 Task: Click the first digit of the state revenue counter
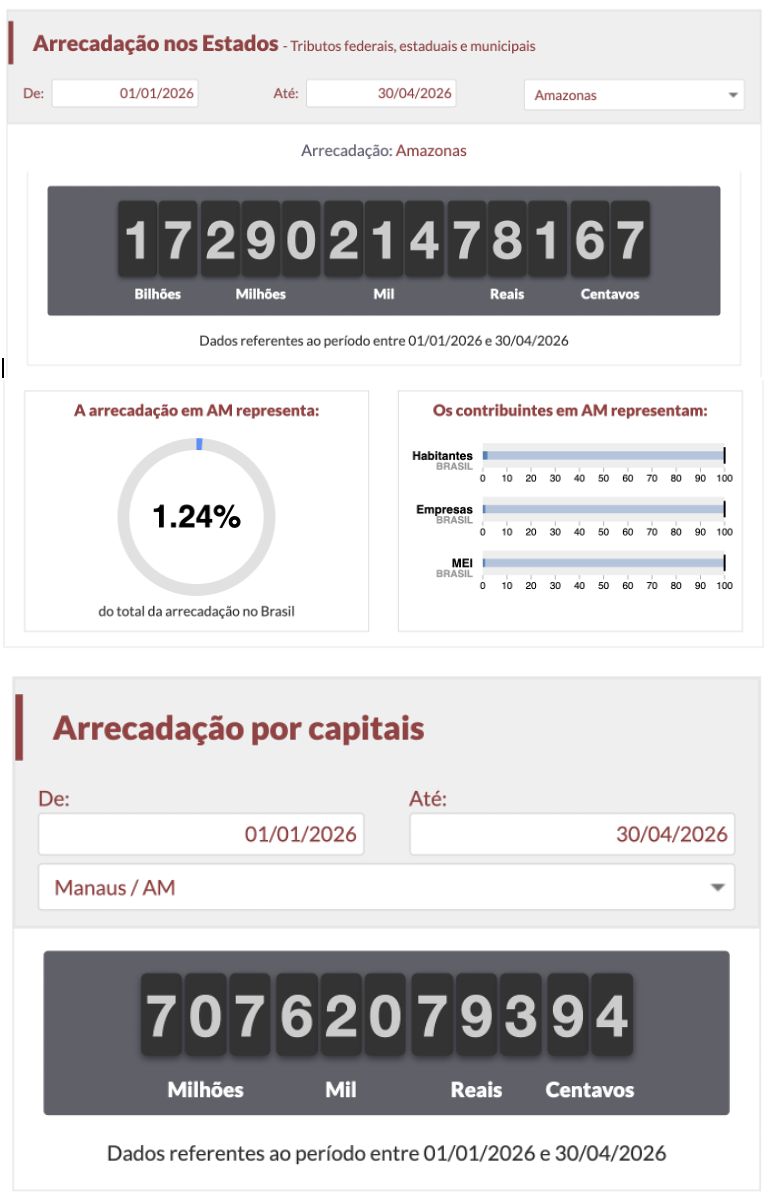click(139, 237)
